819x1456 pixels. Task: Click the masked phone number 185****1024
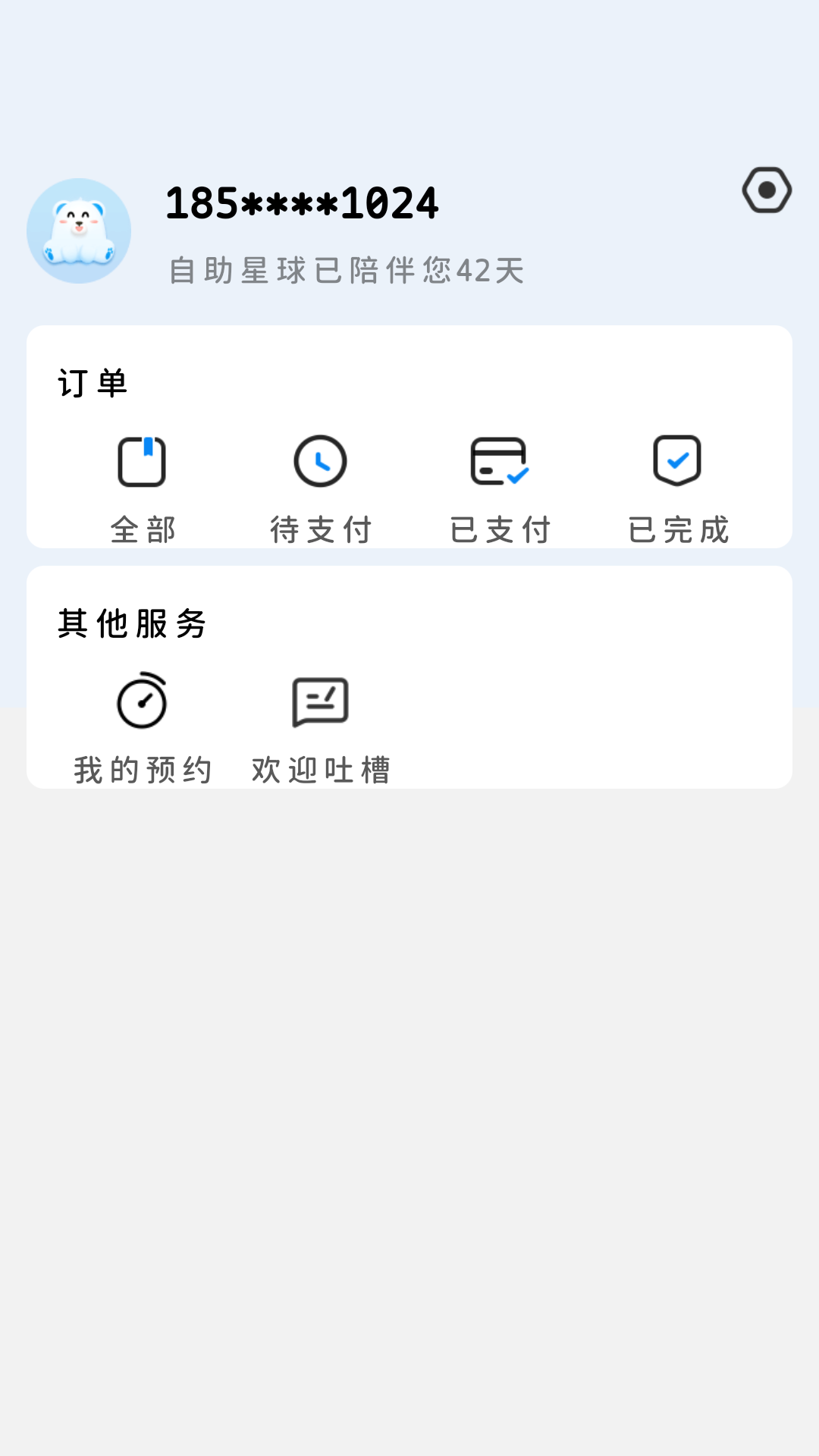(302, 202)
